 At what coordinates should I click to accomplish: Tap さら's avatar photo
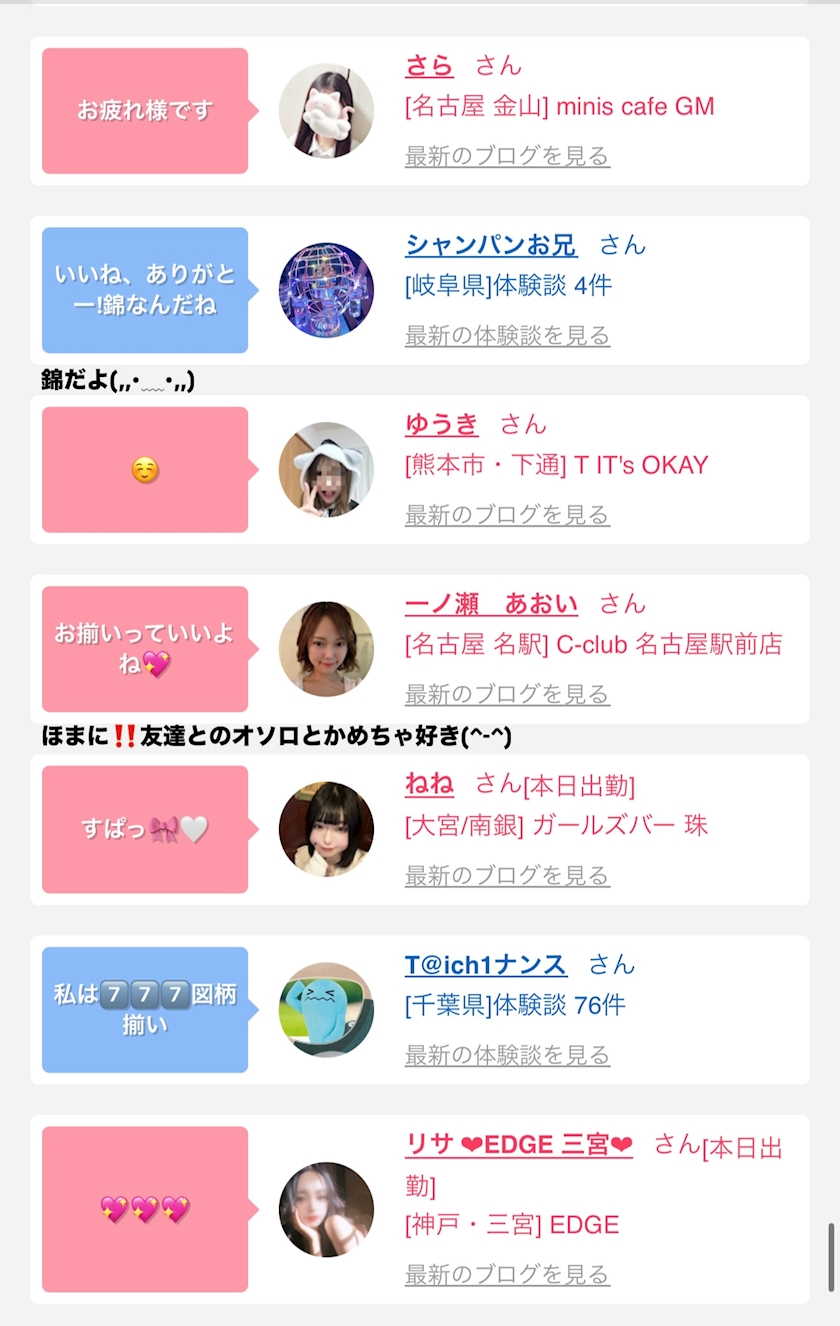(x=326, y=111)
